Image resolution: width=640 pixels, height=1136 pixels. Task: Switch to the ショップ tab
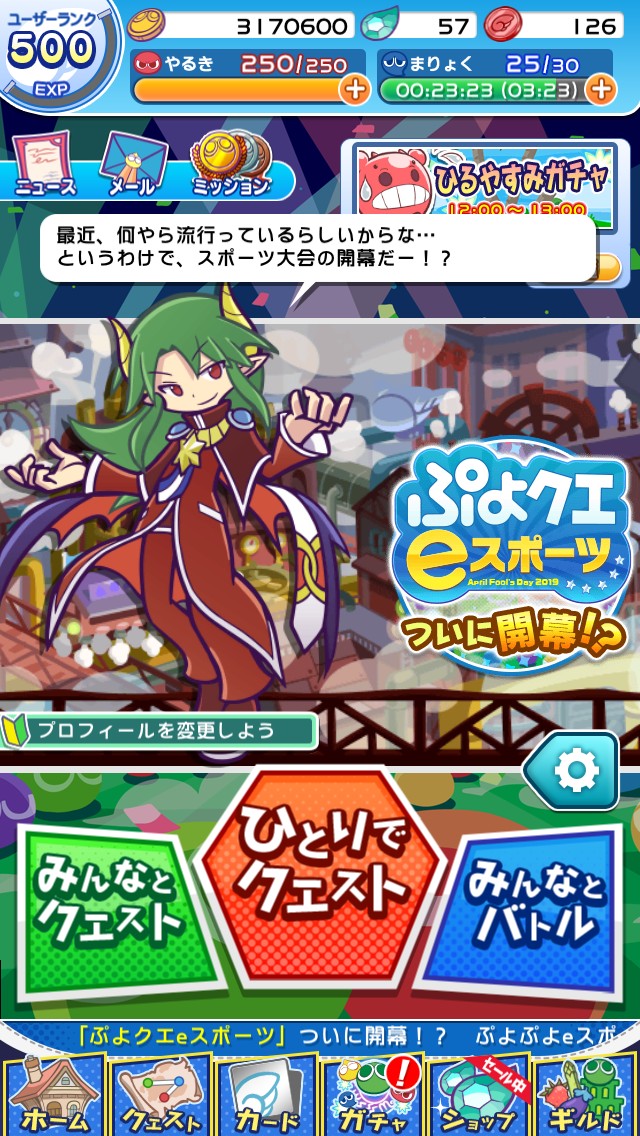pos(478,1095)
